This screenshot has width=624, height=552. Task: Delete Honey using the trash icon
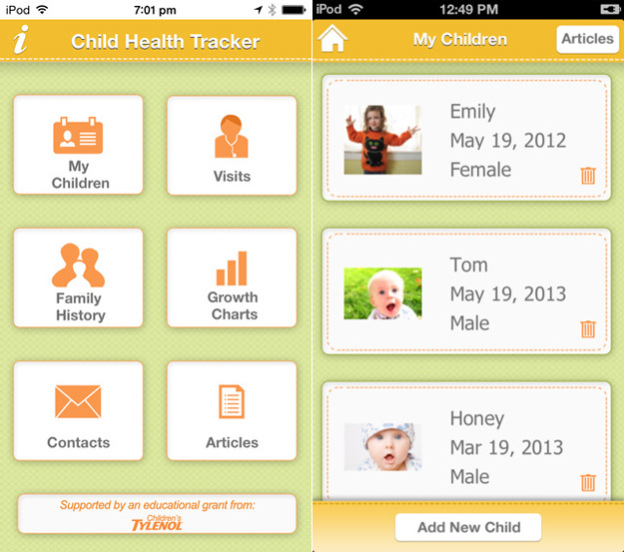pyautogui.click(x=588, y=483)
